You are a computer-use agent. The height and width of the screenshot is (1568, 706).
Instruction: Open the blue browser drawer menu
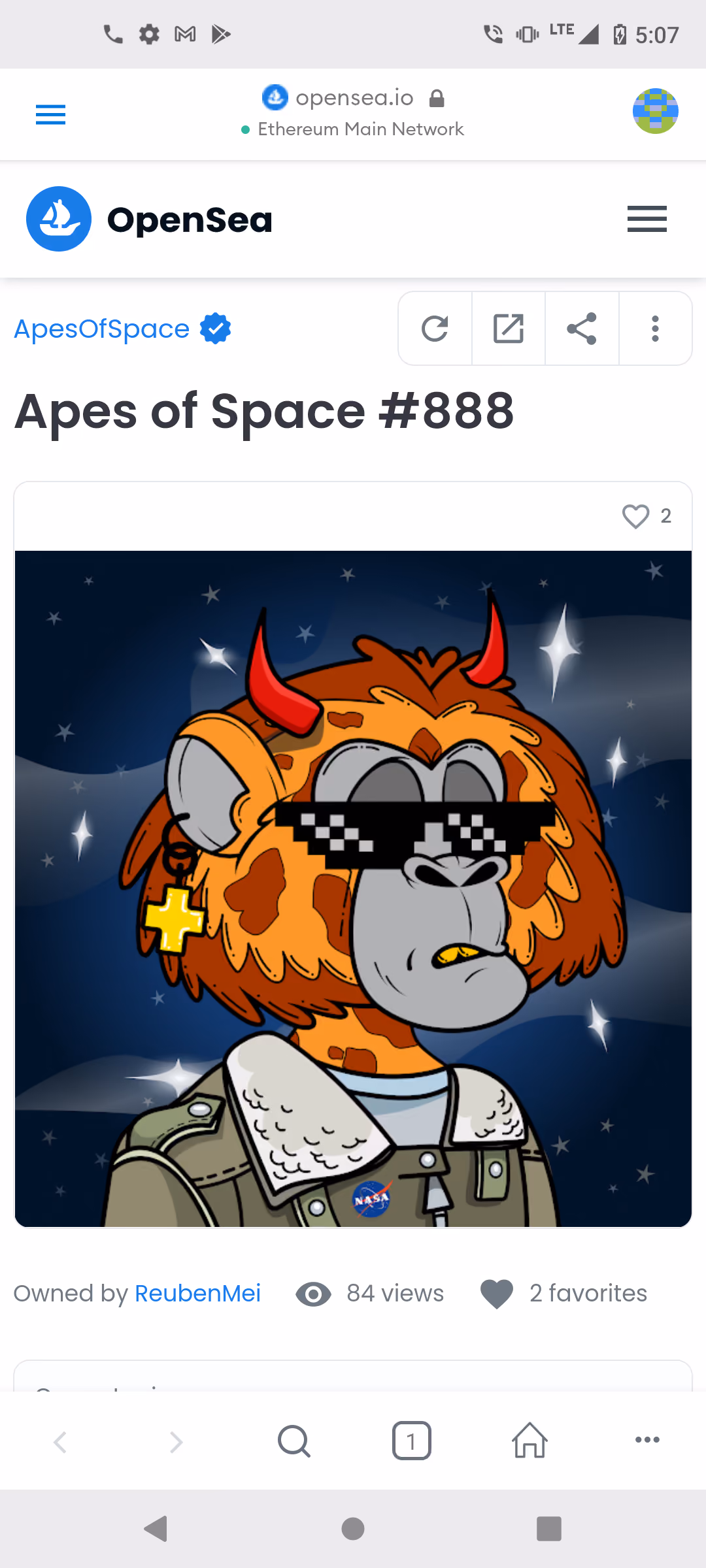pos(50,115)
